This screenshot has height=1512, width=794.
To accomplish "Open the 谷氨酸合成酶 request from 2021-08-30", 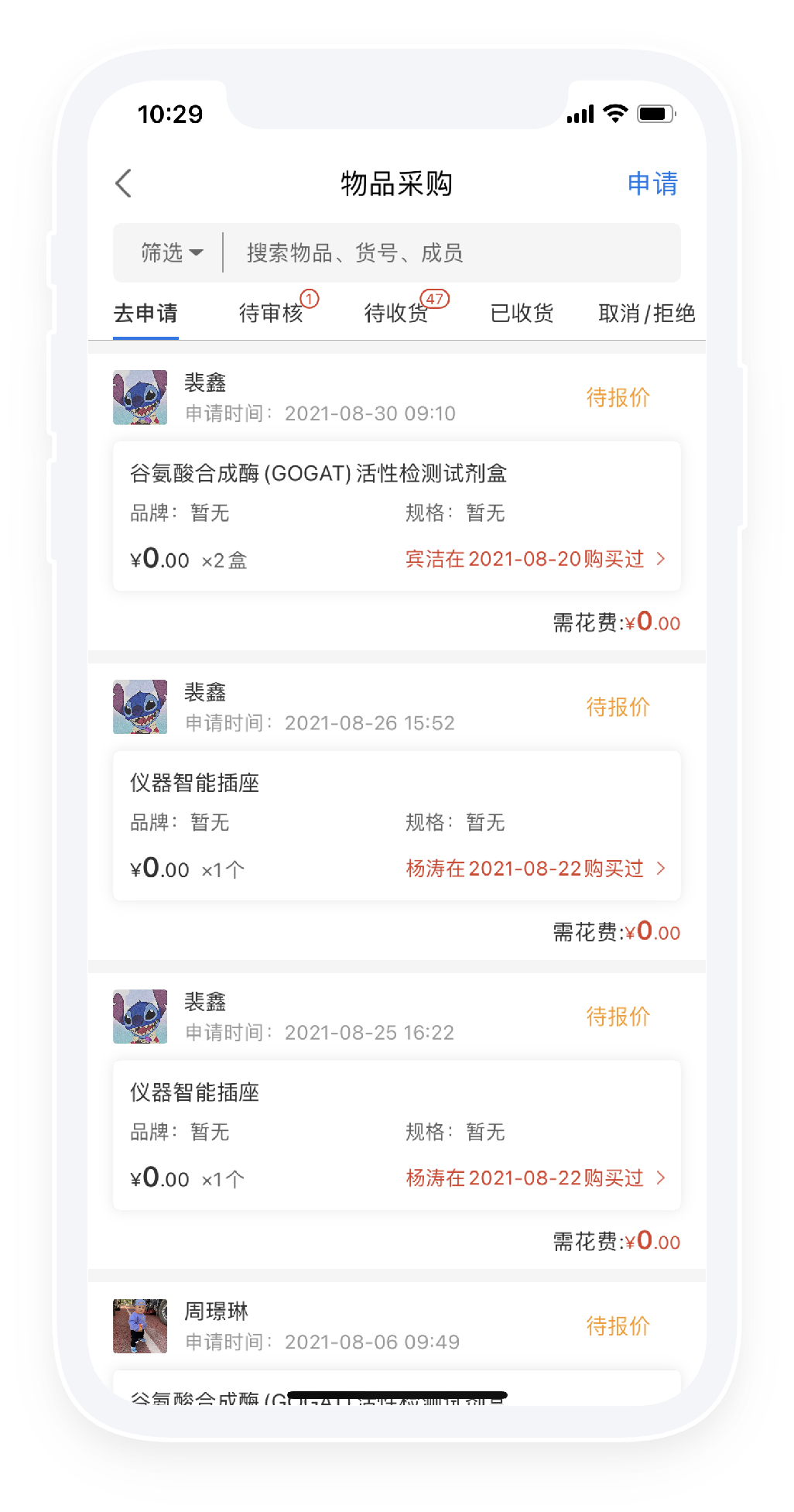I will point(317,474).
